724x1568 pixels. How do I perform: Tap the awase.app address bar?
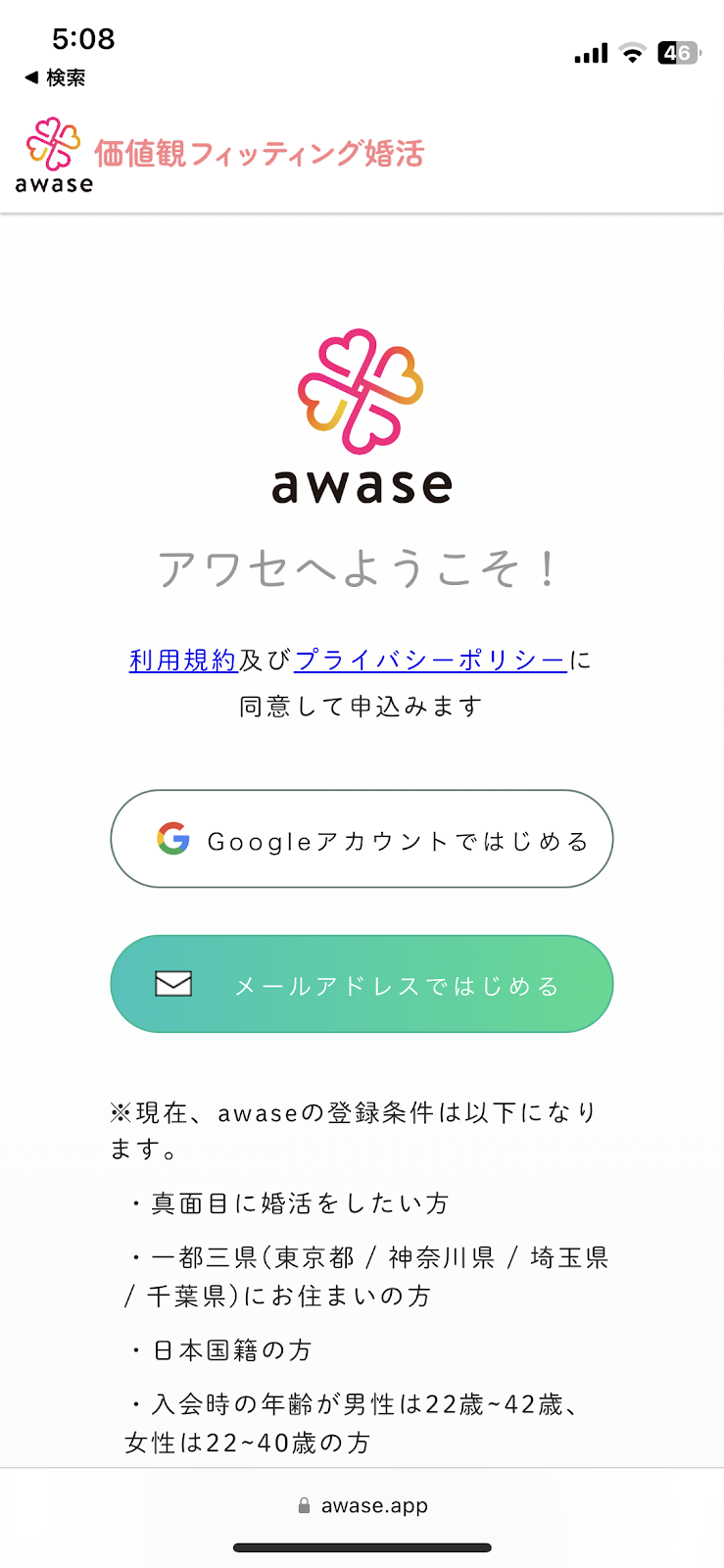(362, 1505)
